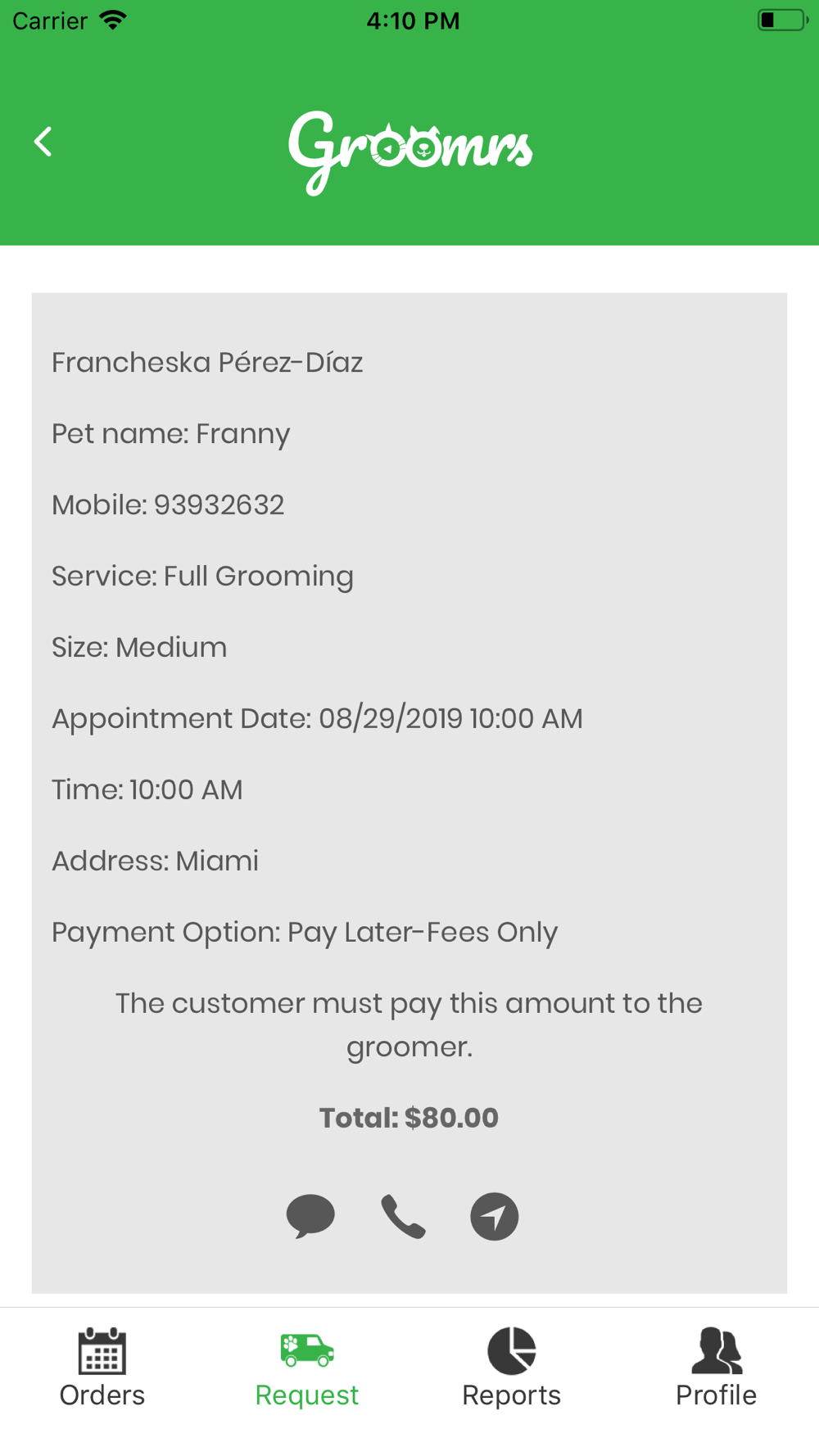Open directions with the navigation arrow icon

pyautogui.click(x=494, y=1216)
